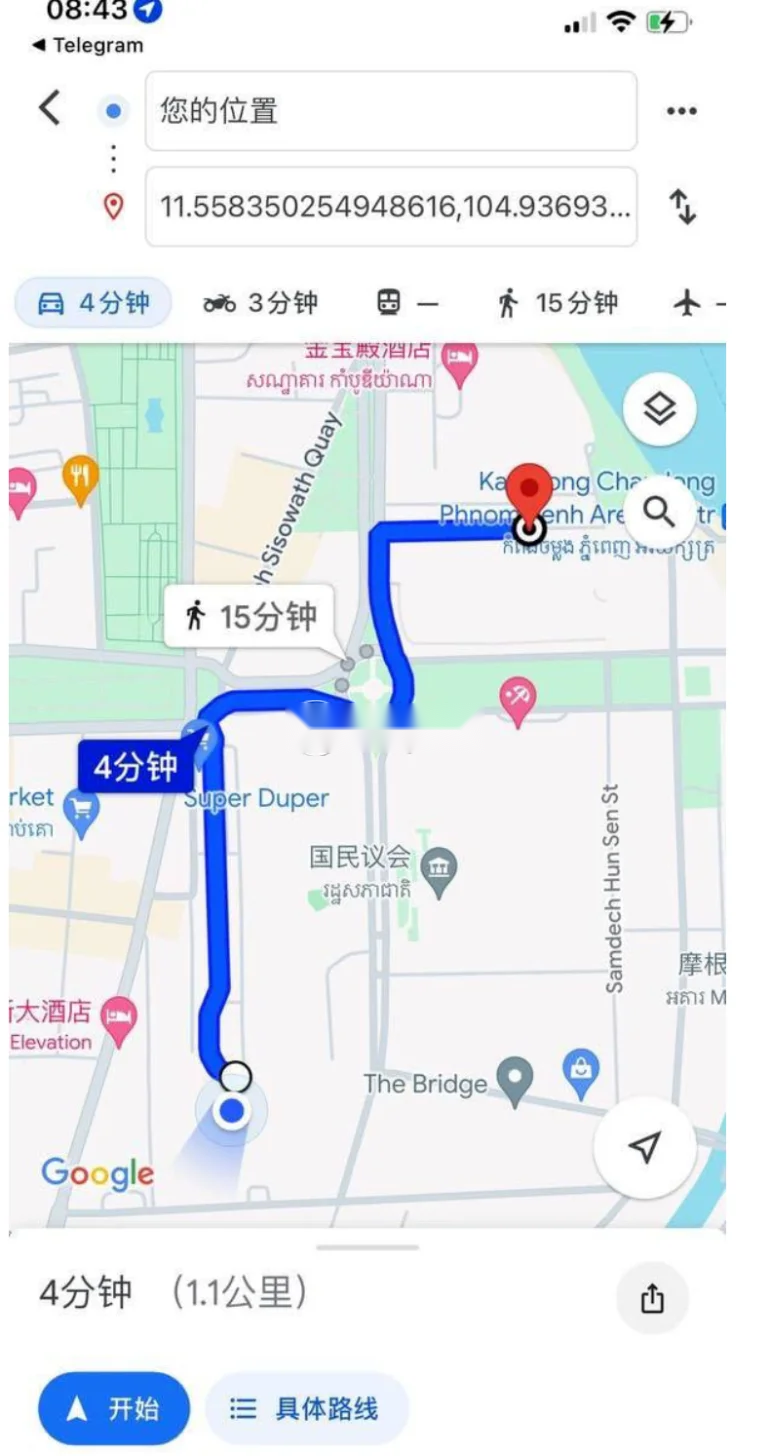View 具体路线 step-by-step directions
The image size is (770, 1456).
[x=306, y=1409]
